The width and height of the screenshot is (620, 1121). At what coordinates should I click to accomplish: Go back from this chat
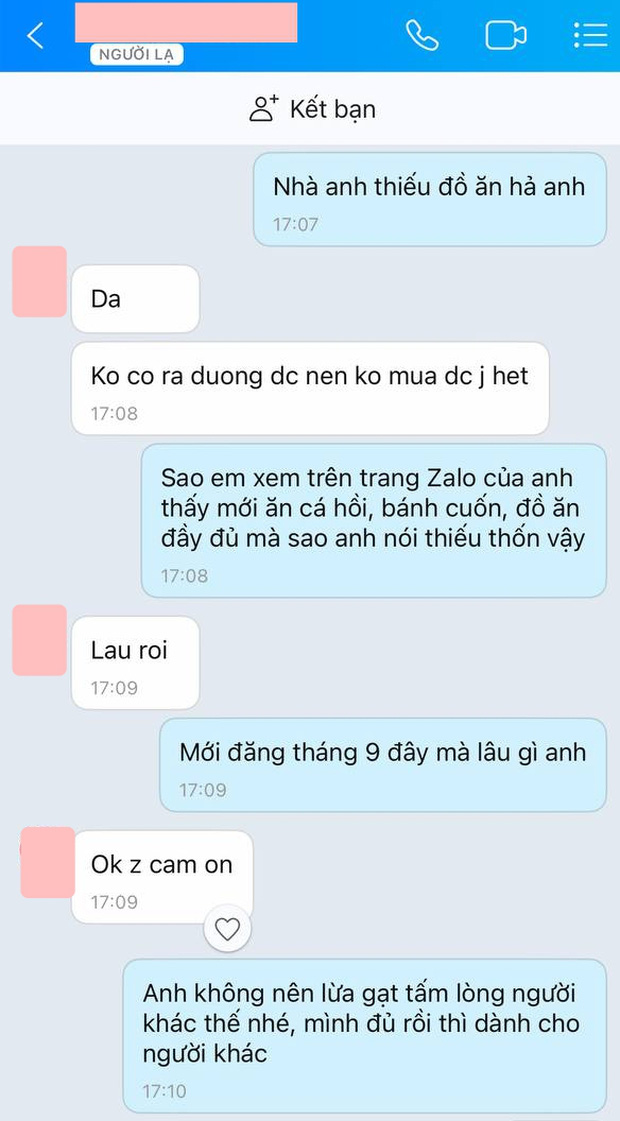[x=36, y=36]
